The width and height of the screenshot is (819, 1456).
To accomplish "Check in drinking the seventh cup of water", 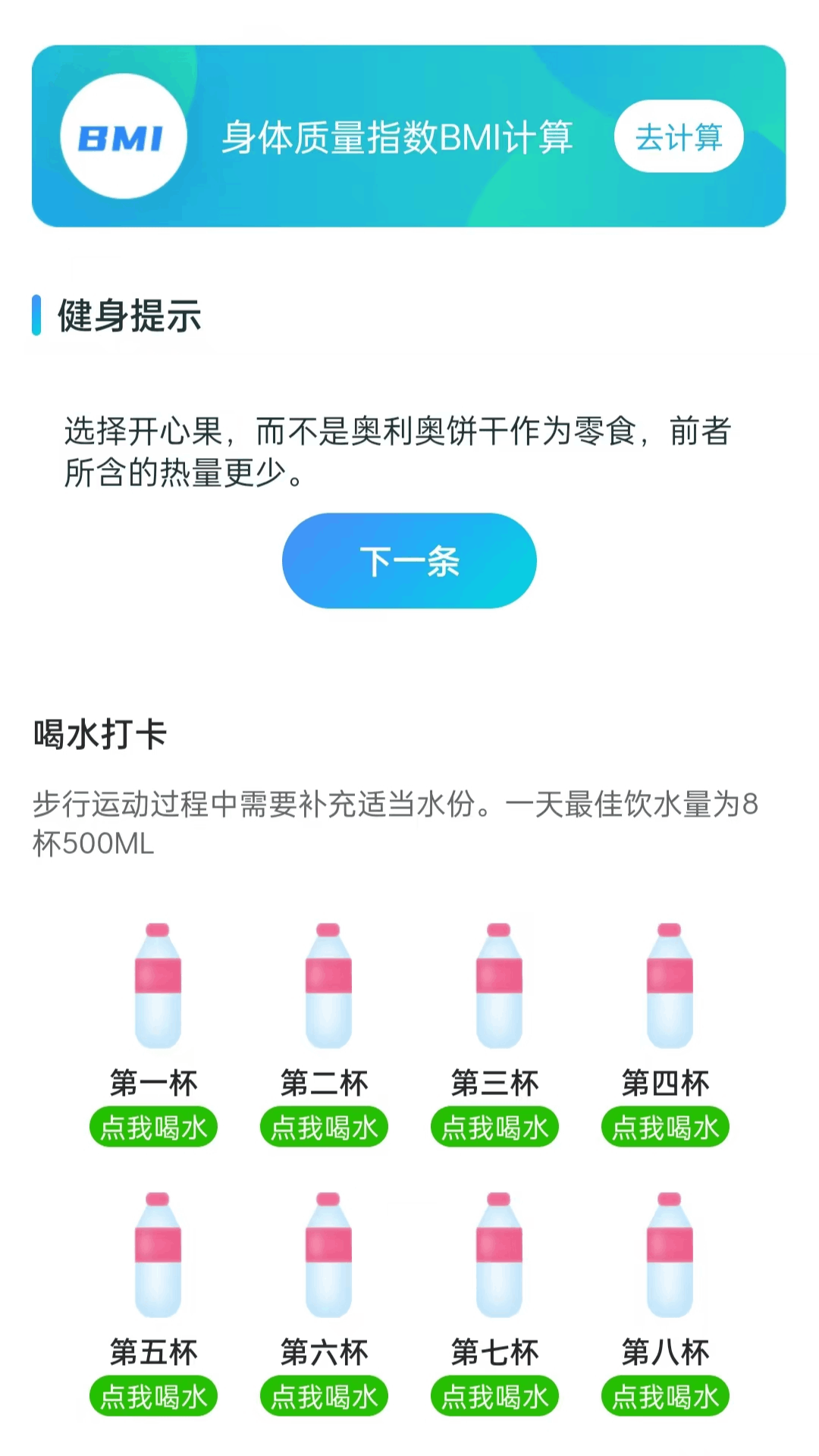I will [x=495, y=1396].
